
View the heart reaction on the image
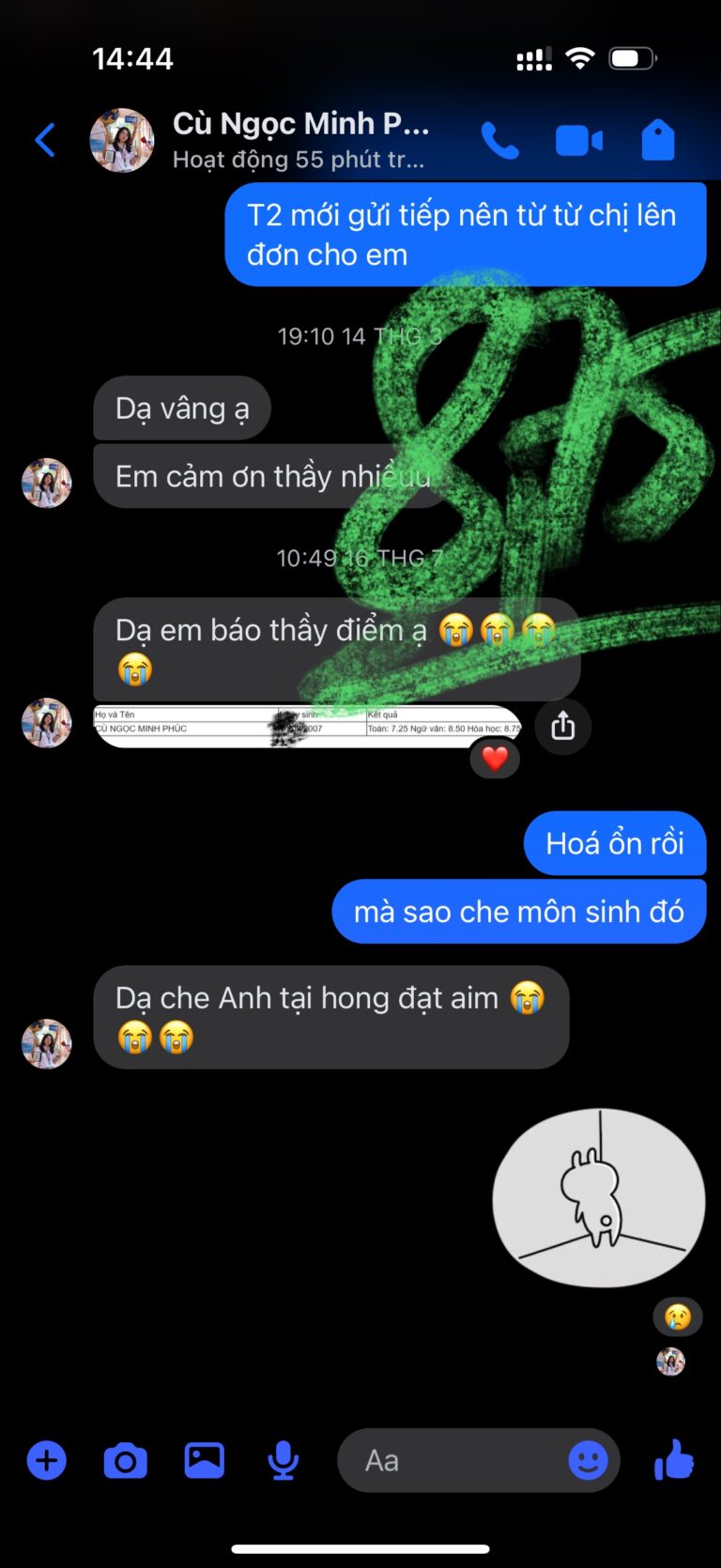coord(495,759)
